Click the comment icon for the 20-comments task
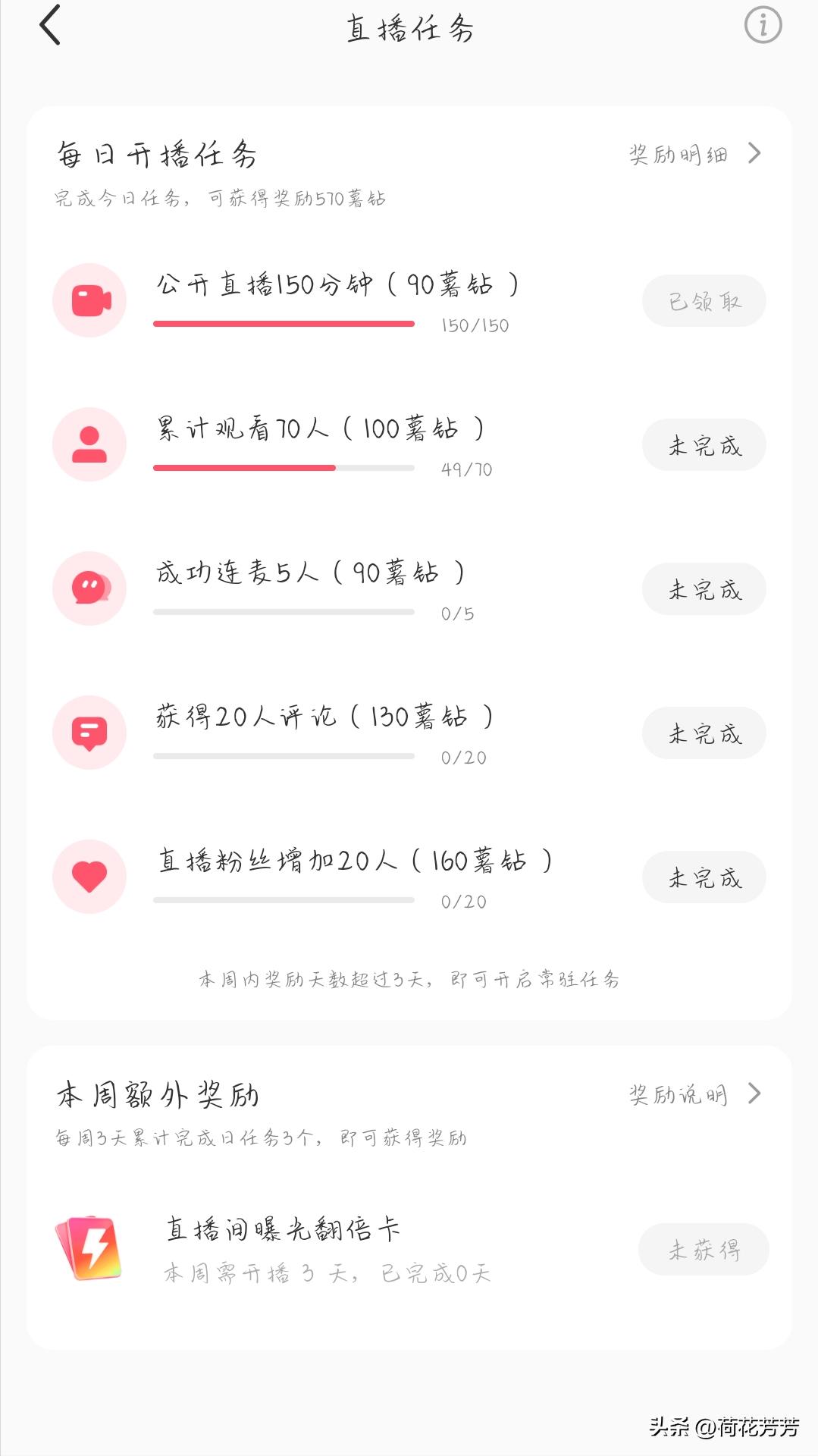 pyautogui.click(x=89, y=733)
